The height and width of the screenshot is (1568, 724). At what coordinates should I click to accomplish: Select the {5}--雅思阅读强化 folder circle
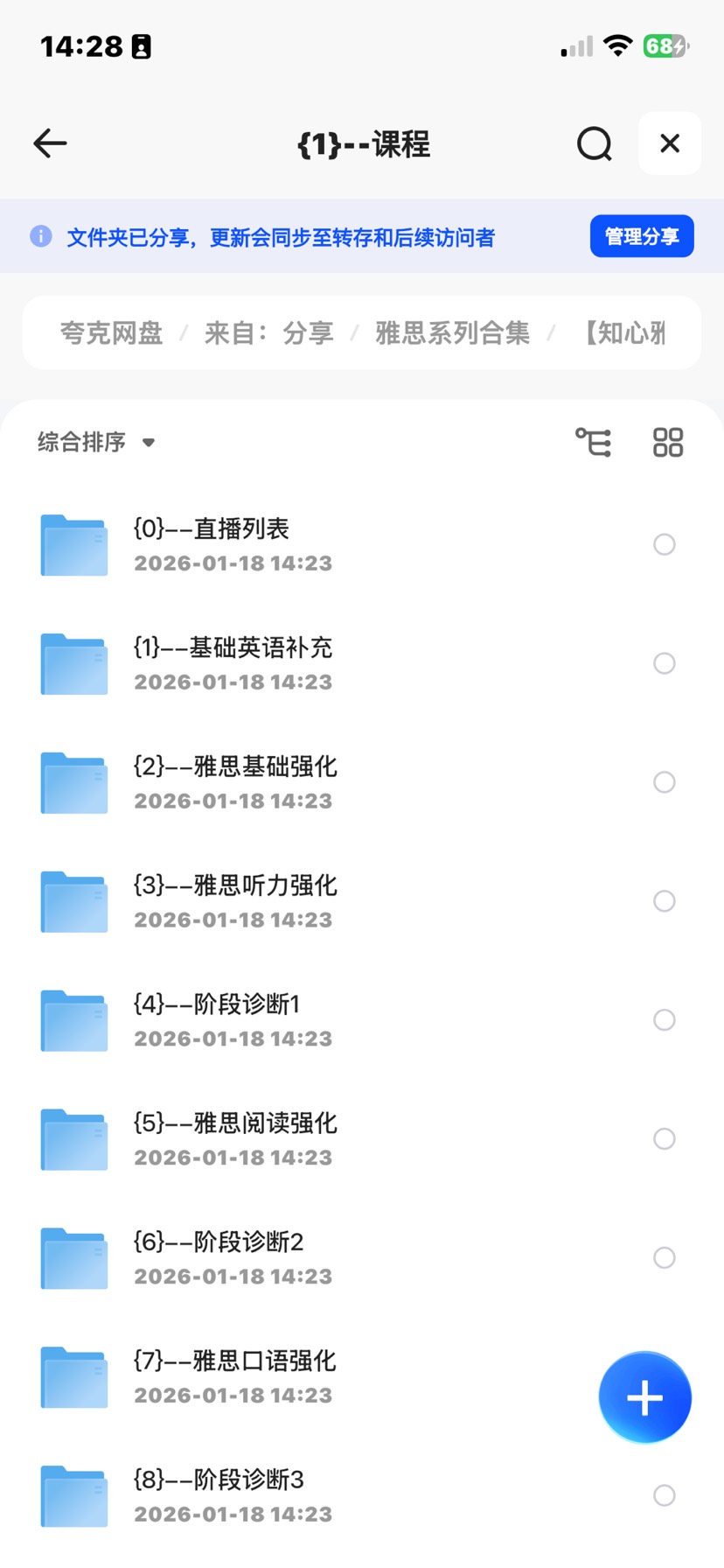664,1138
